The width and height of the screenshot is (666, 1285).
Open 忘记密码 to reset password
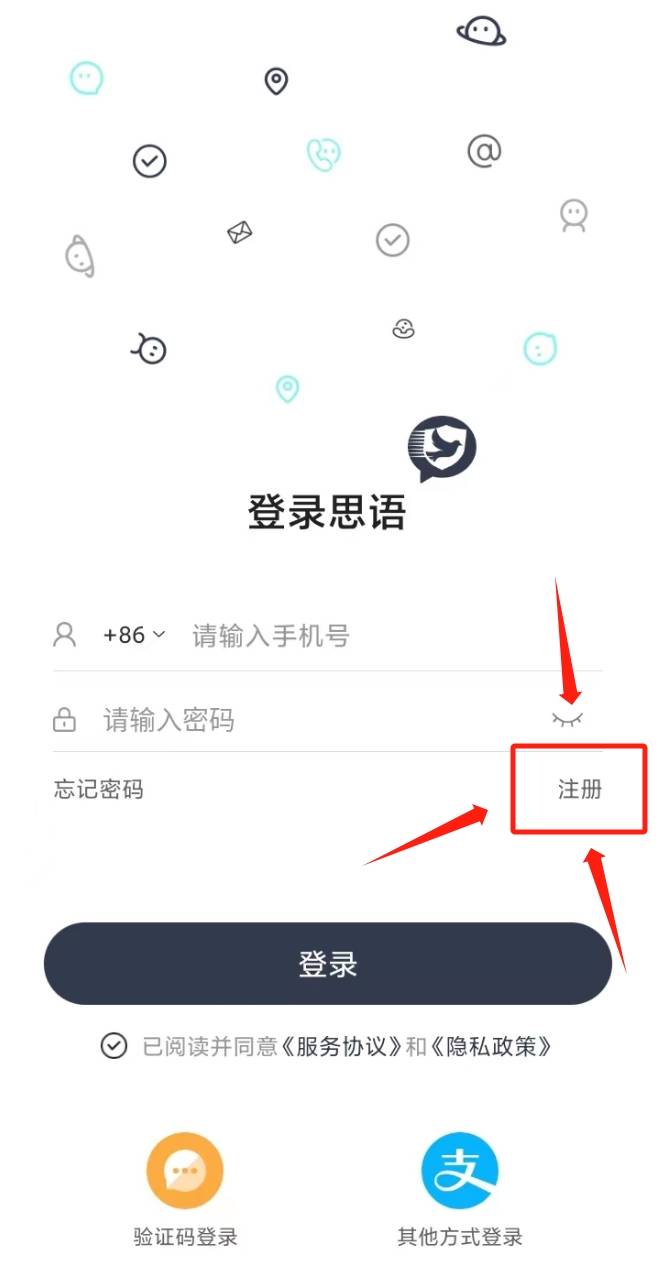point(98,789)
